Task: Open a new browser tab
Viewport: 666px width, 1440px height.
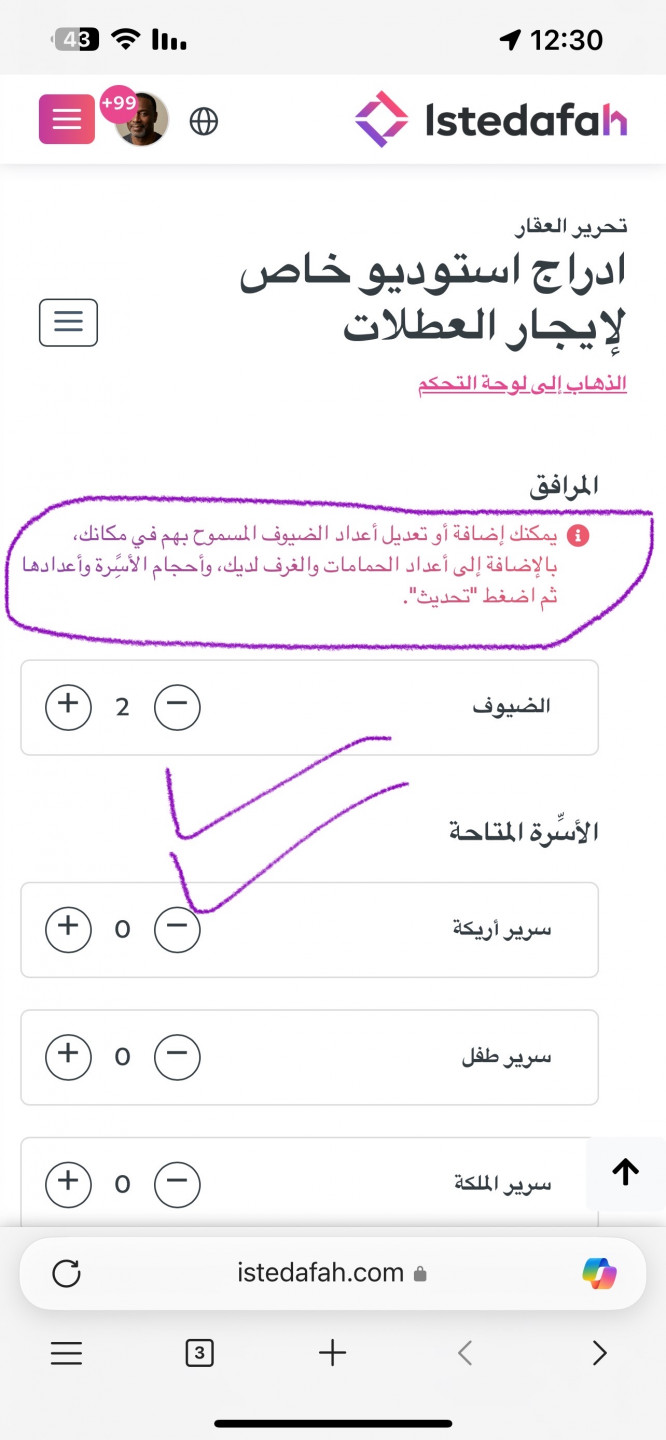Action: click(332, 1354)
